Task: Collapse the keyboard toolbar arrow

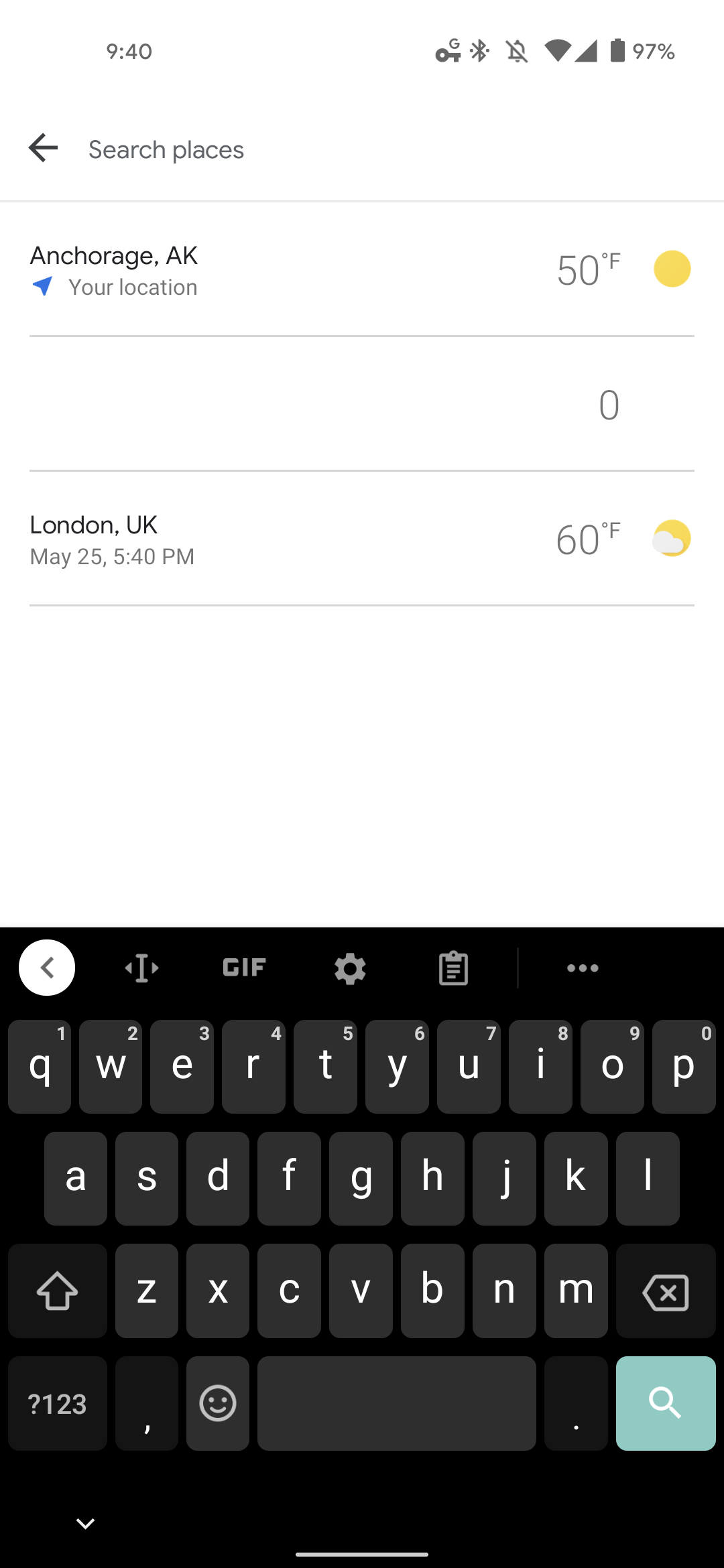Action: coord(47,968)
